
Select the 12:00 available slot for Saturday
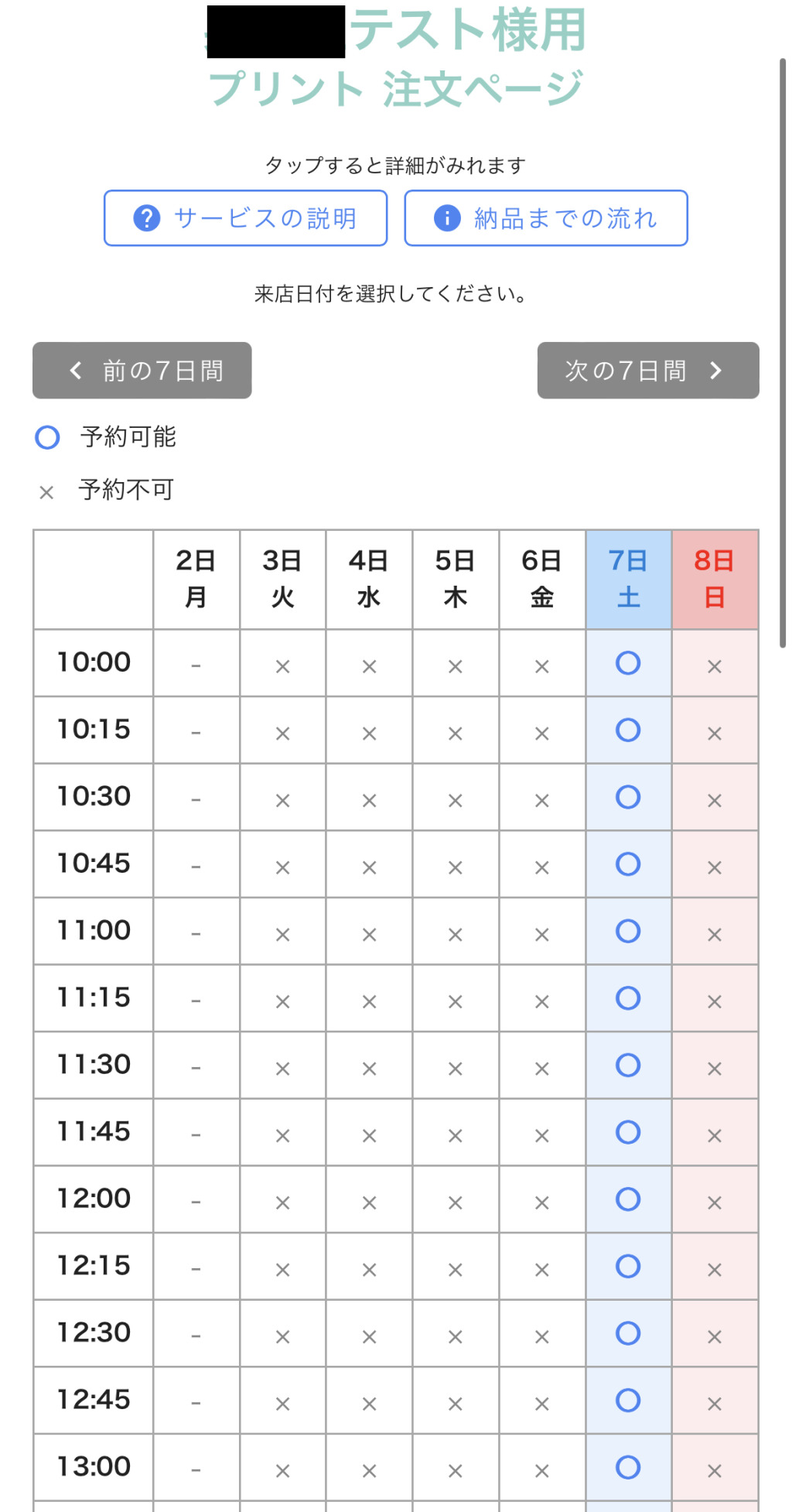tap(628, 1199)
